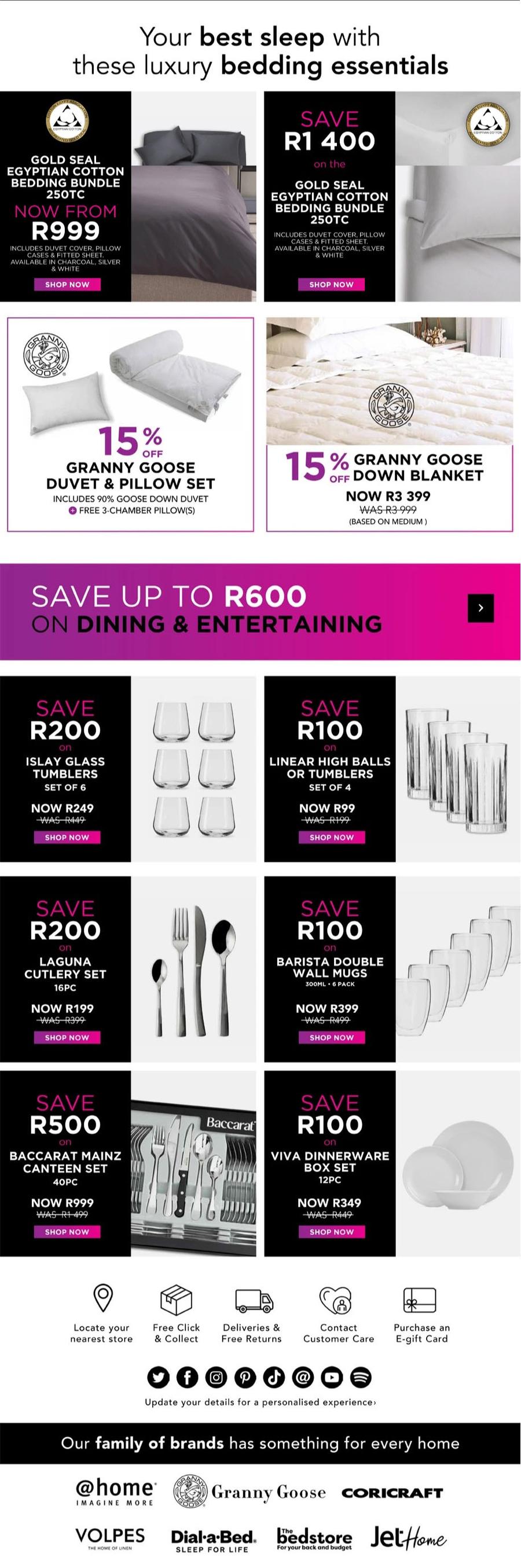This screenshot has width=521, height=1568.
Task: Open the YouTube icon
Action: pos(332,1378)
